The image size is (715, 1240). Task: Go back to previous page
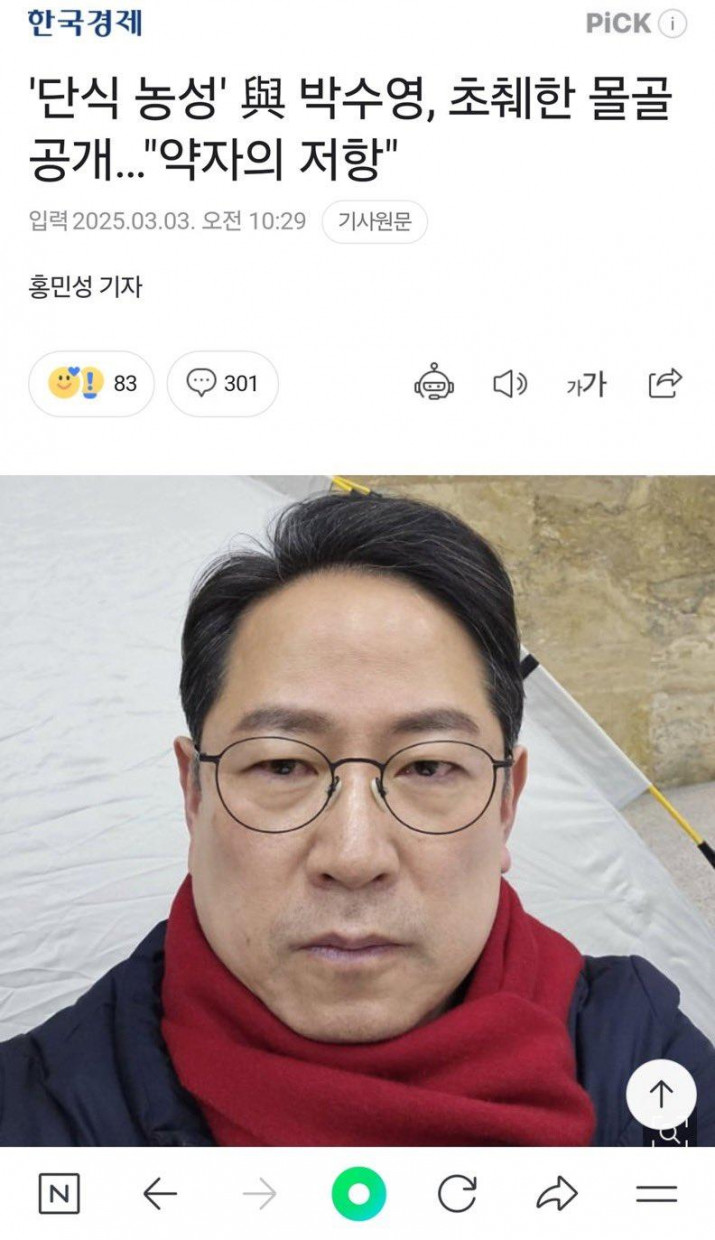(160, 1193)
